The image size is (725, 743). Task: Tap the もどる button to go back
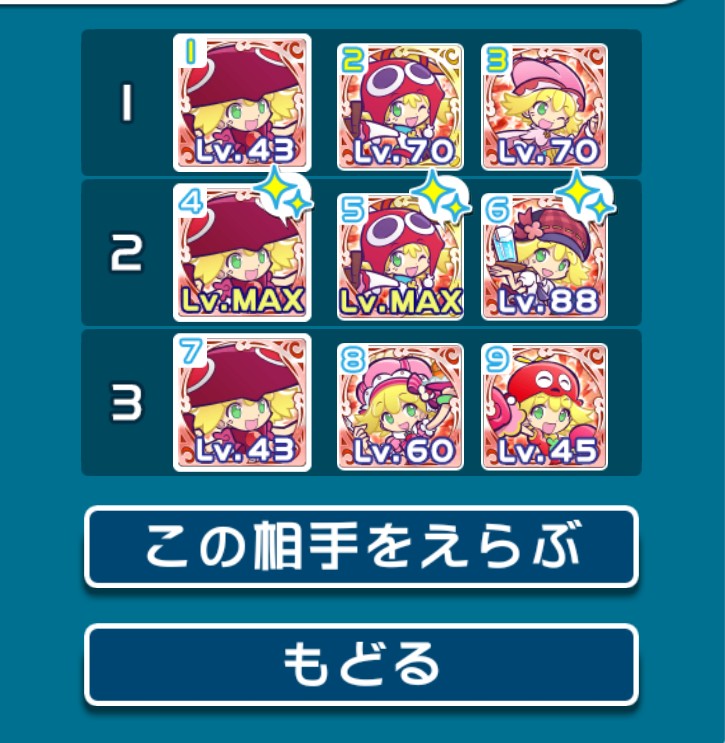361,665
